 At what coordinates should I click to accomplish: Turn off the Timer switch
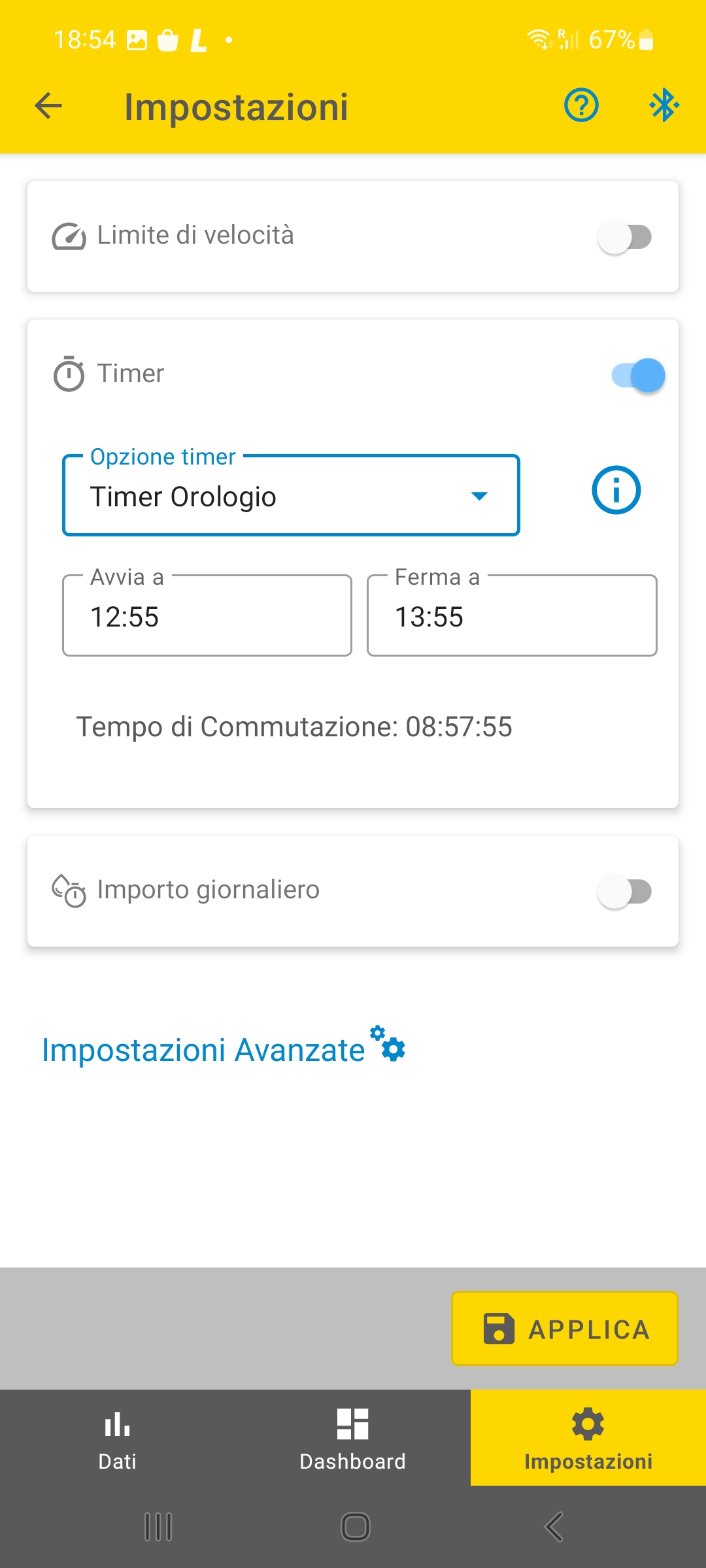click(x=638, y=375)
